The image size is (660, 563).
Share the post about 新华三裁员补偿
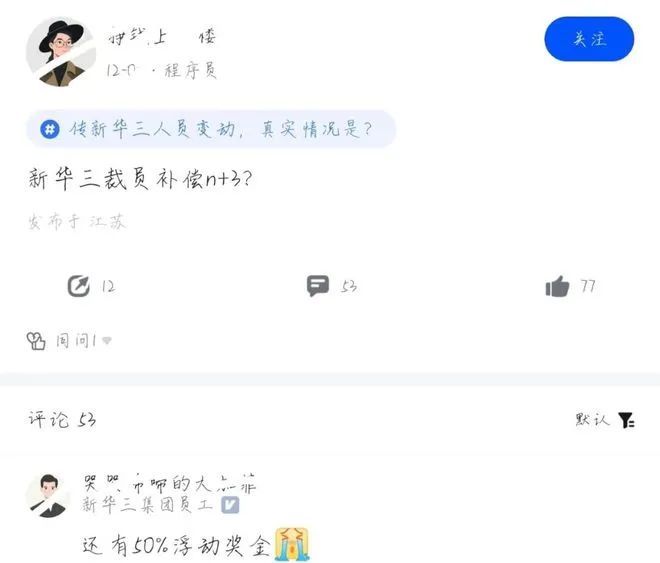point(79,286)
